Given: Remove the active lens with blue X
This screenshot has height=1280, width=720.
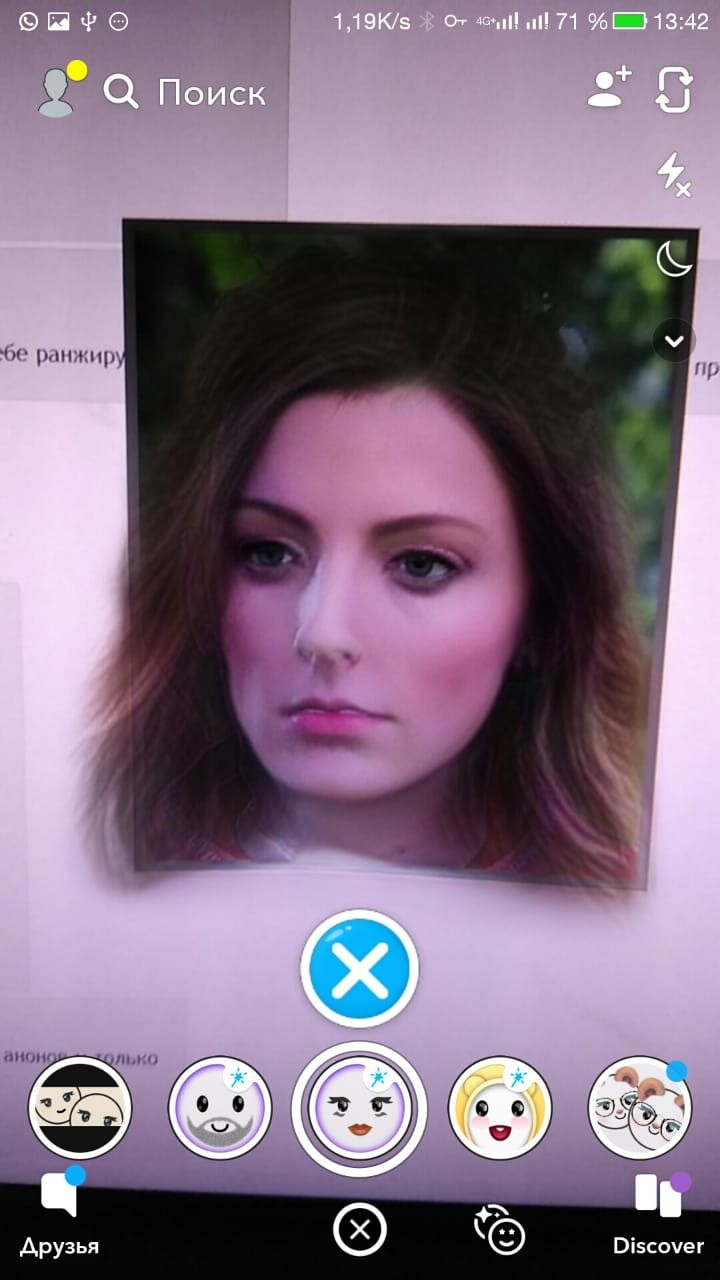Looking at the screenshot, I should point(359,969).
